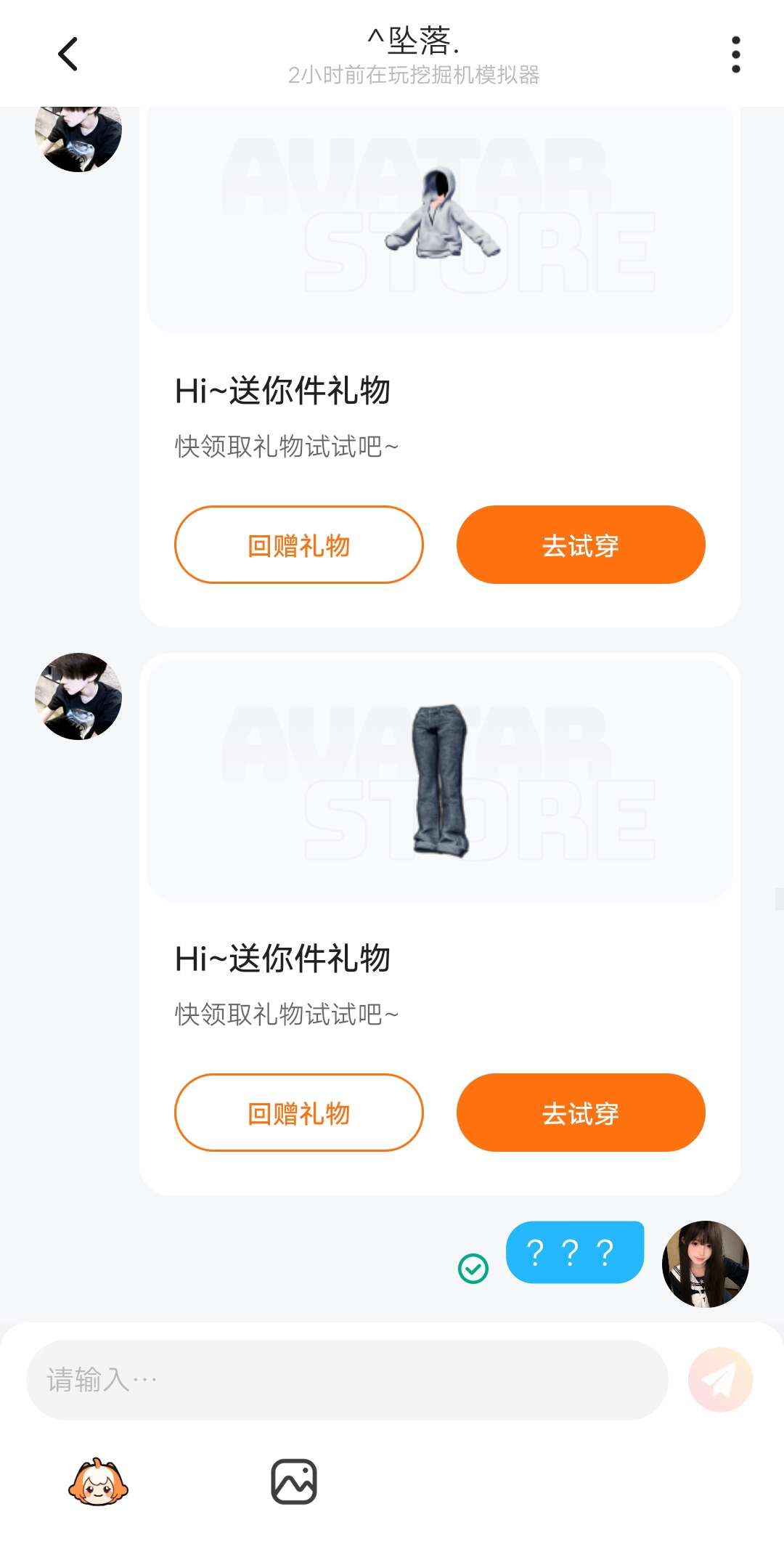Open the jeans gift image

440,781
